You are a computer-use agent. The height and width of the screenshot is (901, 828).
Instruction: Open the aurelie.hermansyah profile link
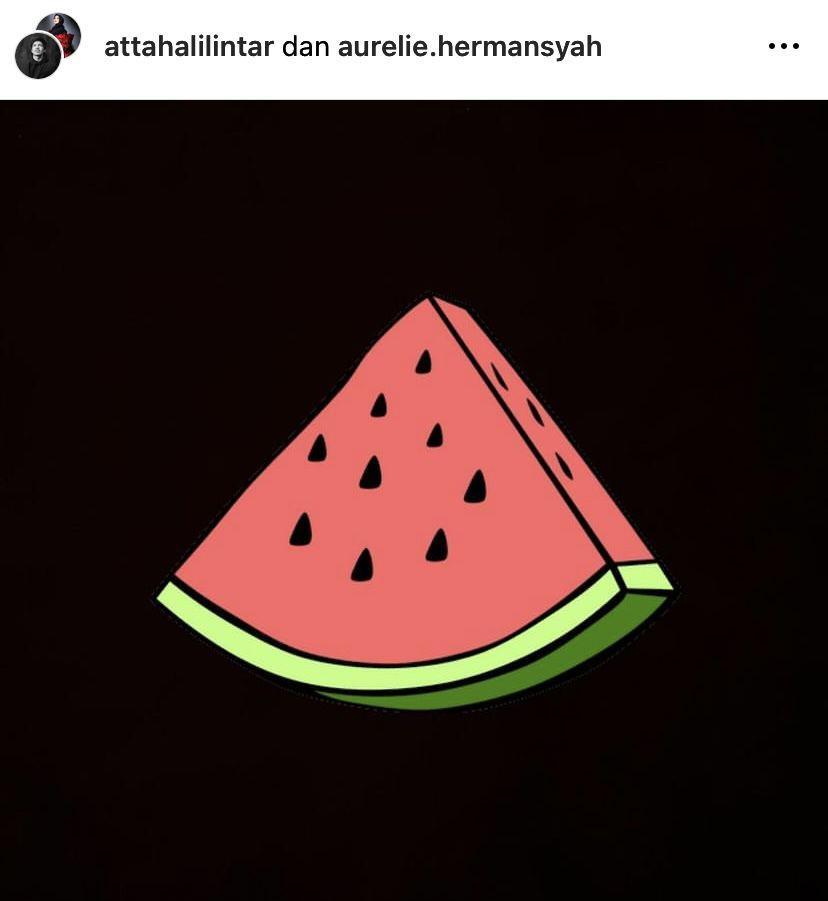pyautogui.click(x=469, y=47)
